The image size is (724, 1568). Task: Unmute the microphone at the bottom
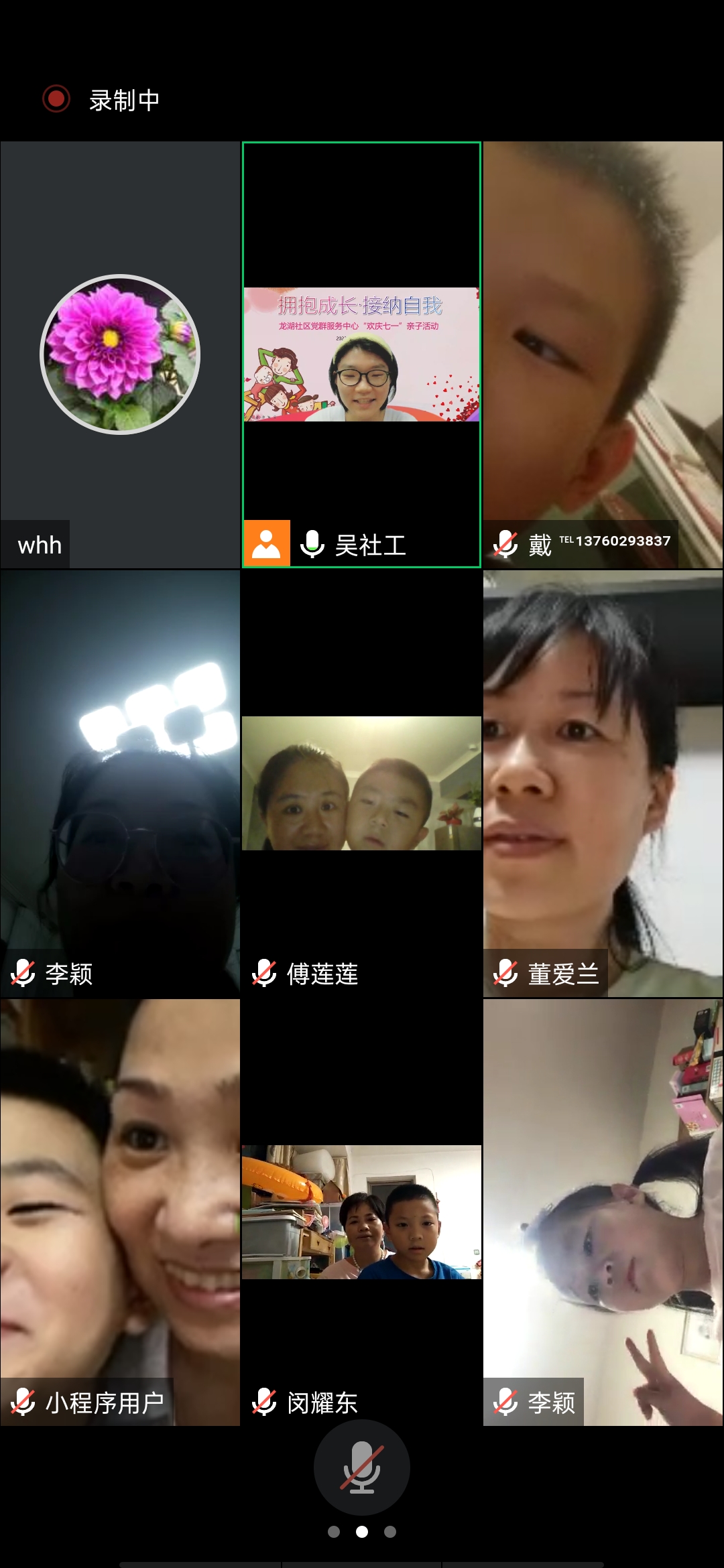361,1467
